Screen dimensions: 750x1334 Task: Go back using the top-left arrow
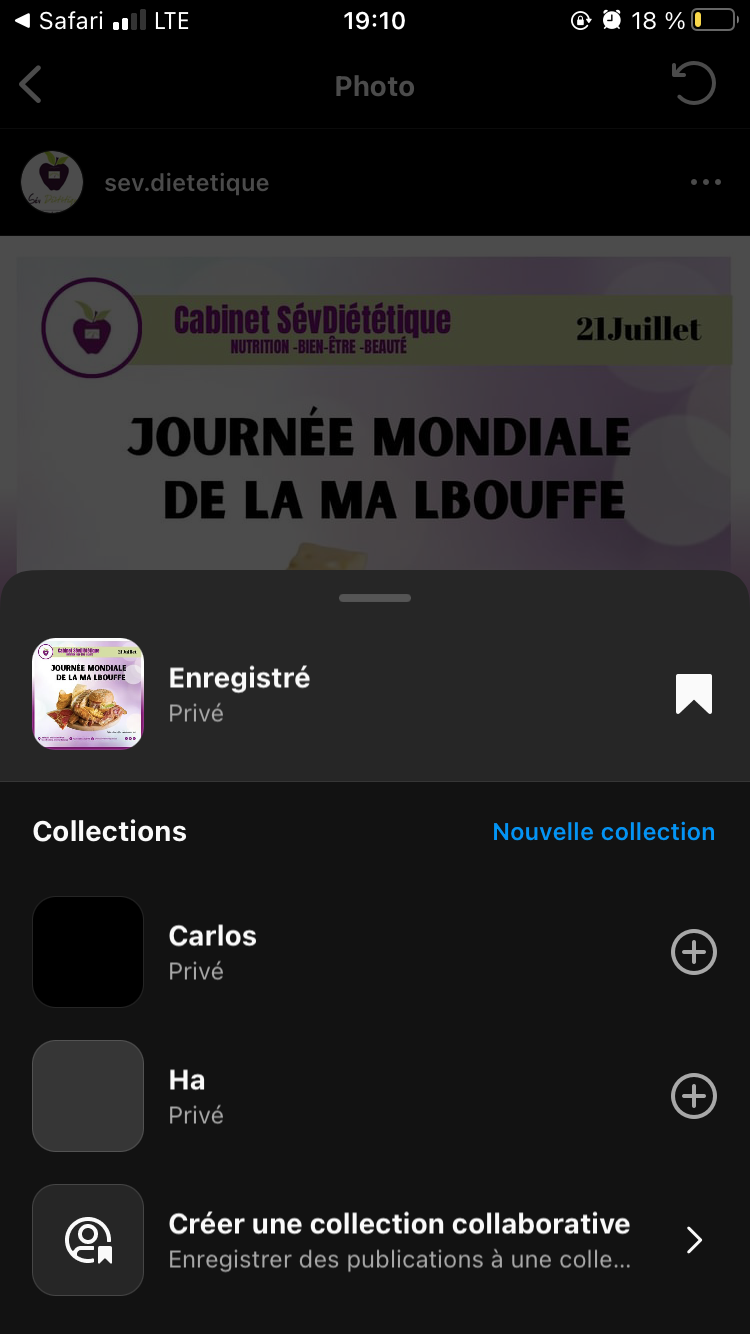click(x=31, y=85)
